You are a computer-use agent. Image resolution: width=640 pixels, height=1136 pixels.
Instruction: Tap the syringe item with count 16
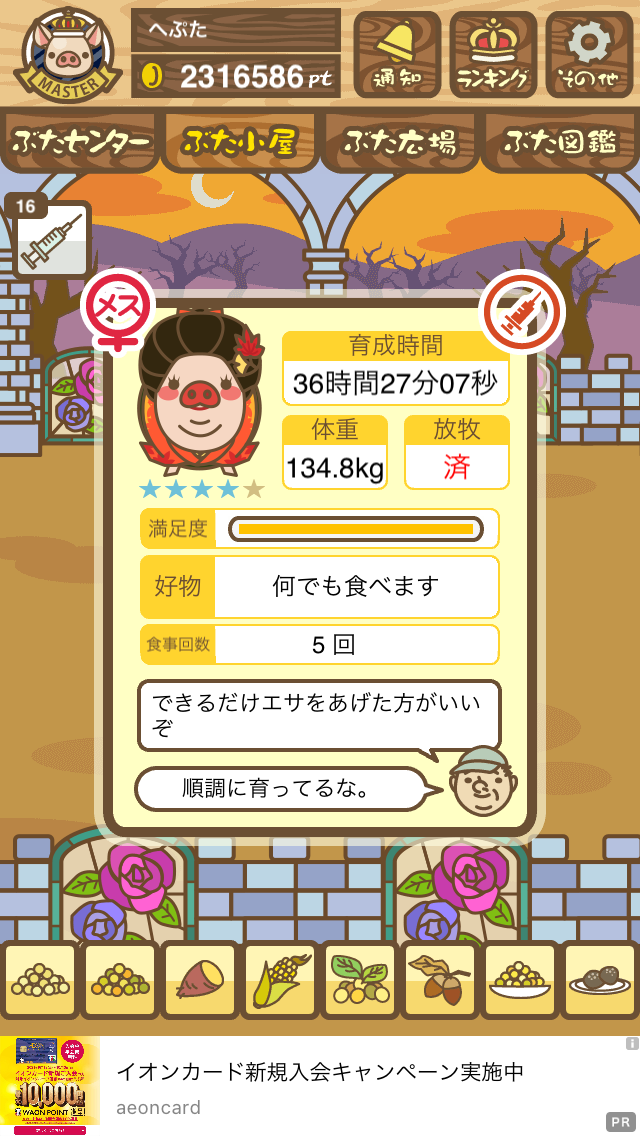(50, 238)
